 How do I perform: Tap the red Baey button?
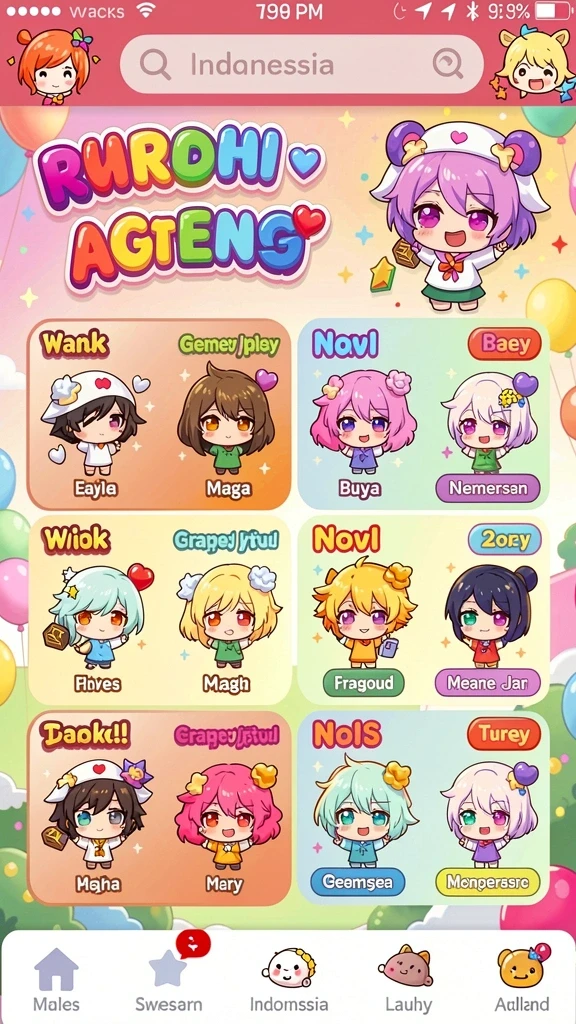504,344
